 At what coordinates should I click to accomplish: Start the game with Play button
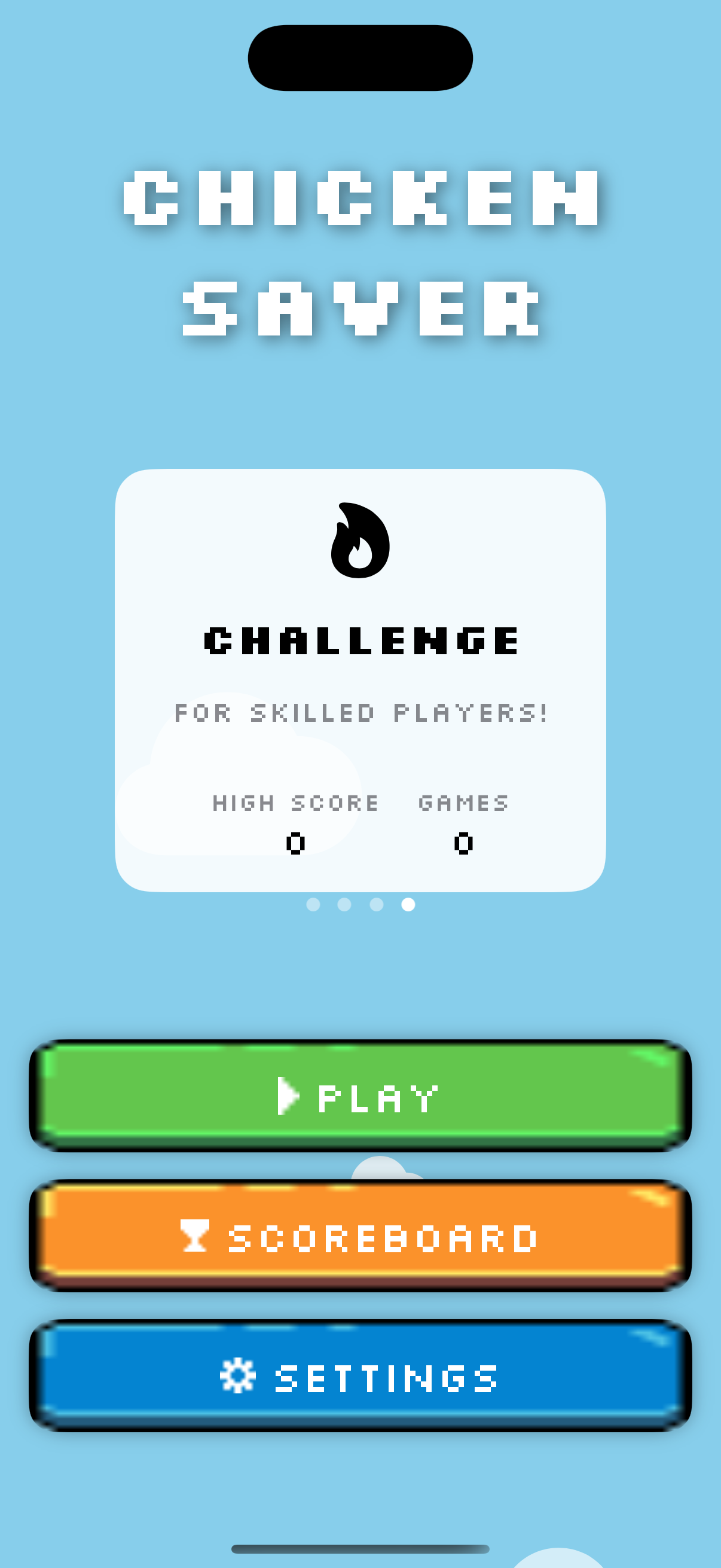[x=360, y=1096]
